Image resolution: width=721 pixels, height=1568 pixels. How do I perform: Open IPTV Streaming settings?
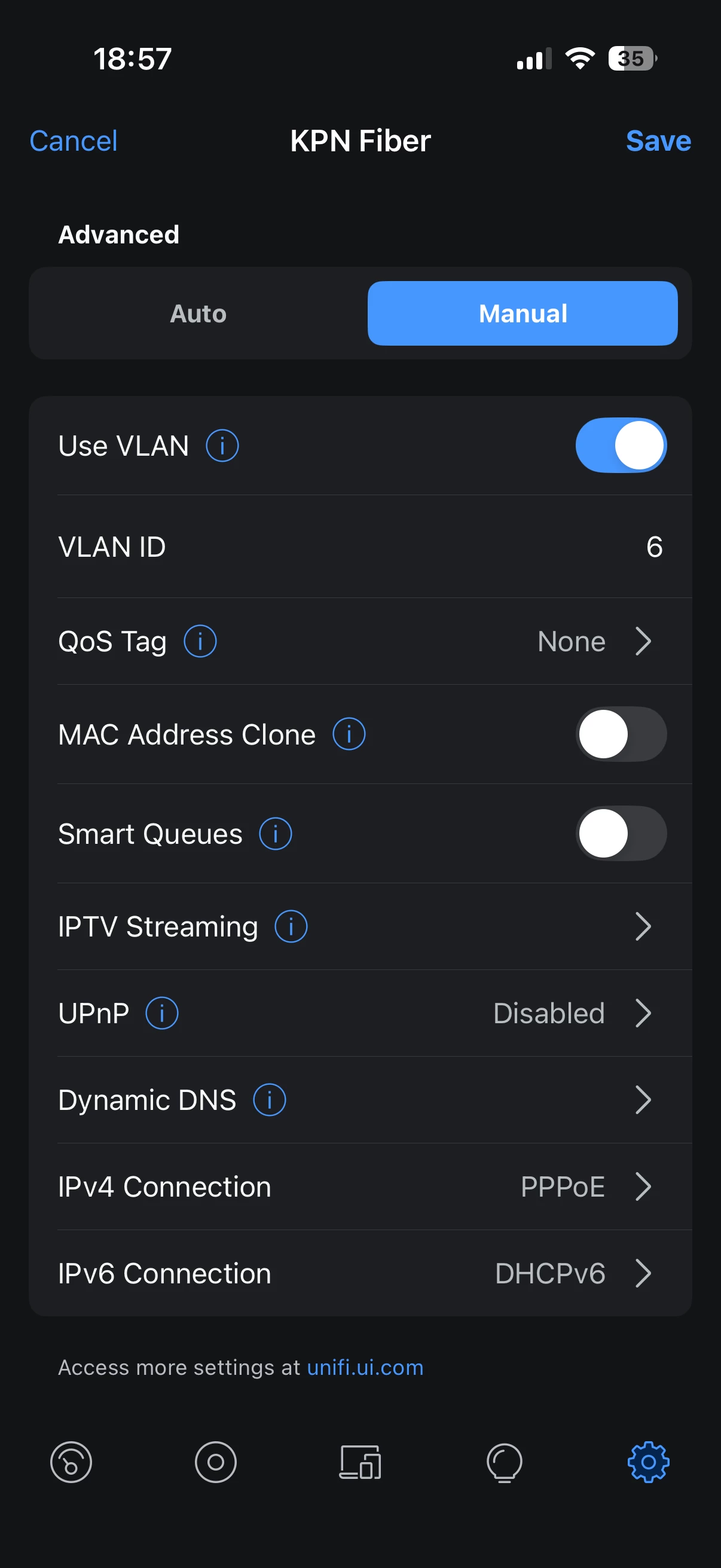[360, 926]
